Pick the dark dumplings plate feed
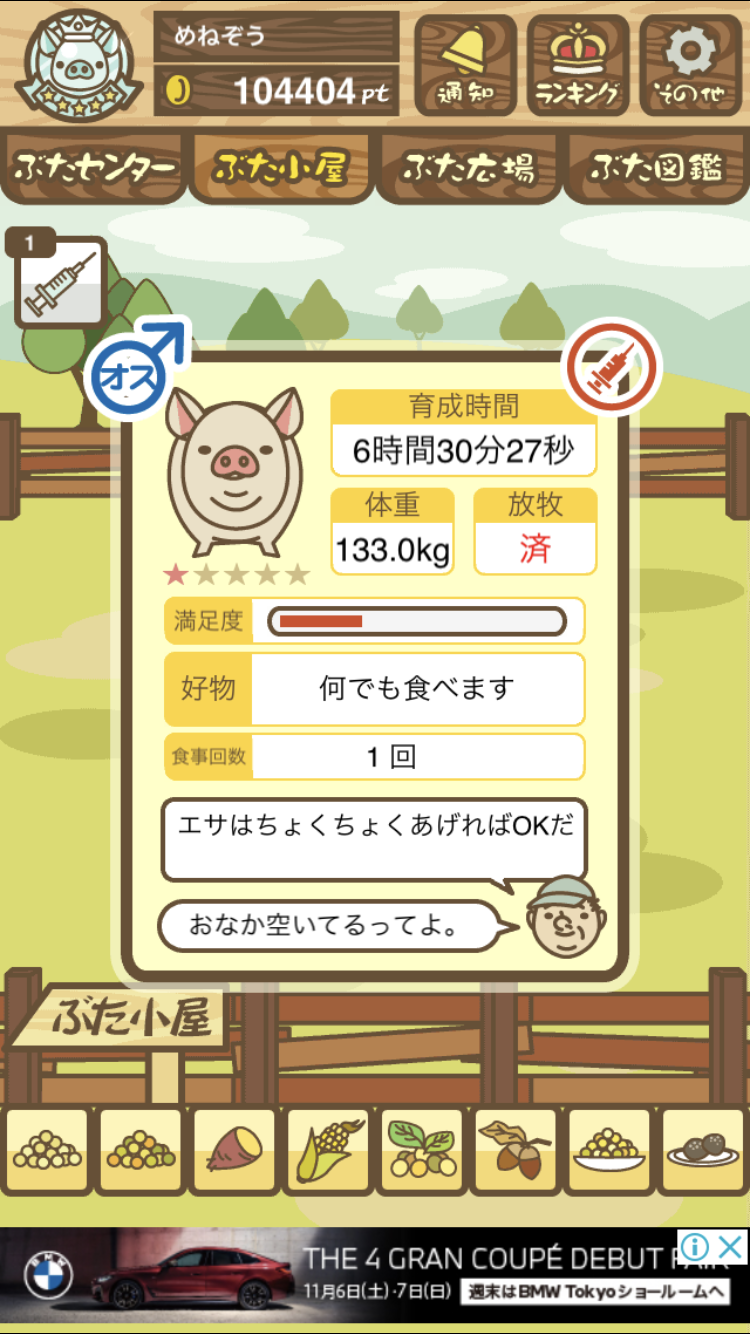The height and width of the screenshot is (1334, 750). click(703, 1151)
